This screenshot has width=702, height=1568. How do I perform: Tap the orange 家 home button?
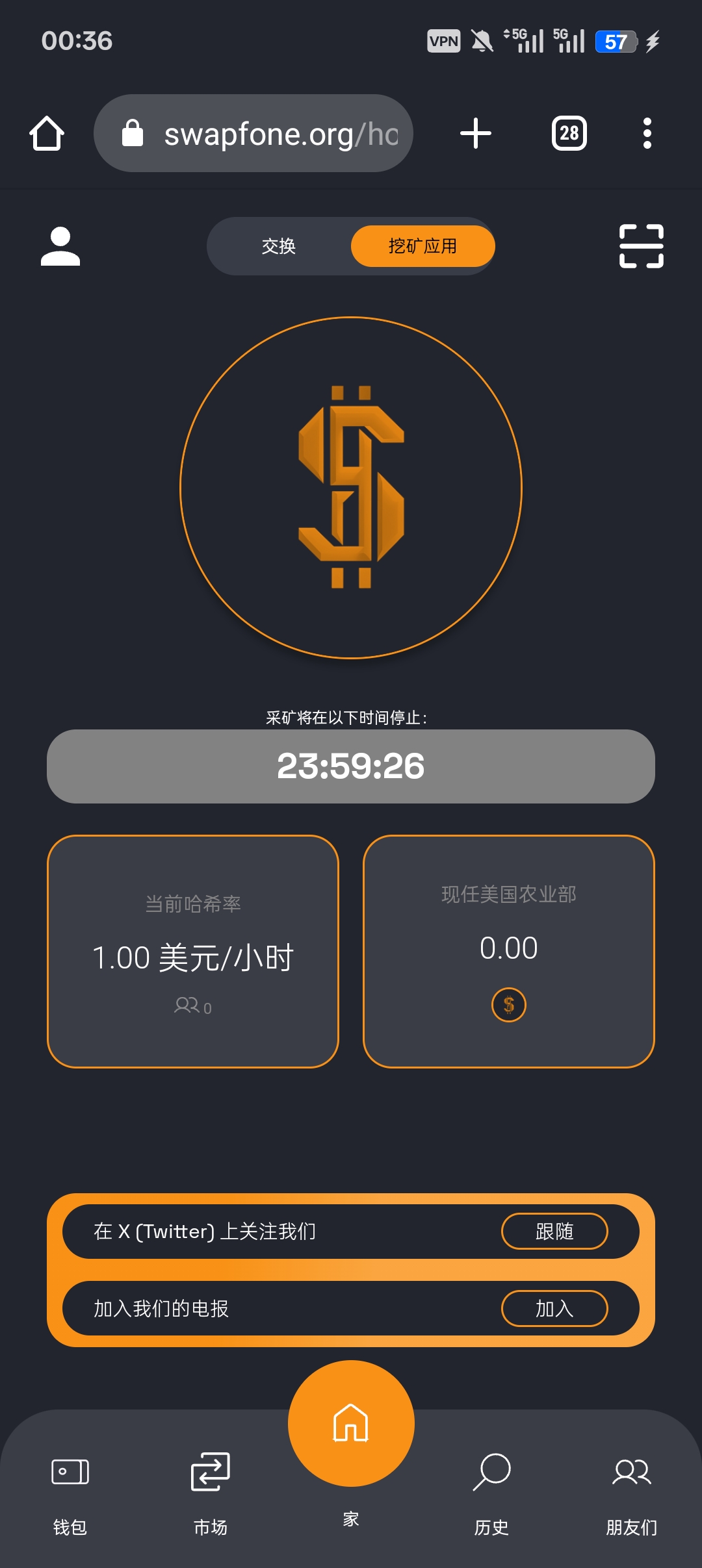point(351,1424)
